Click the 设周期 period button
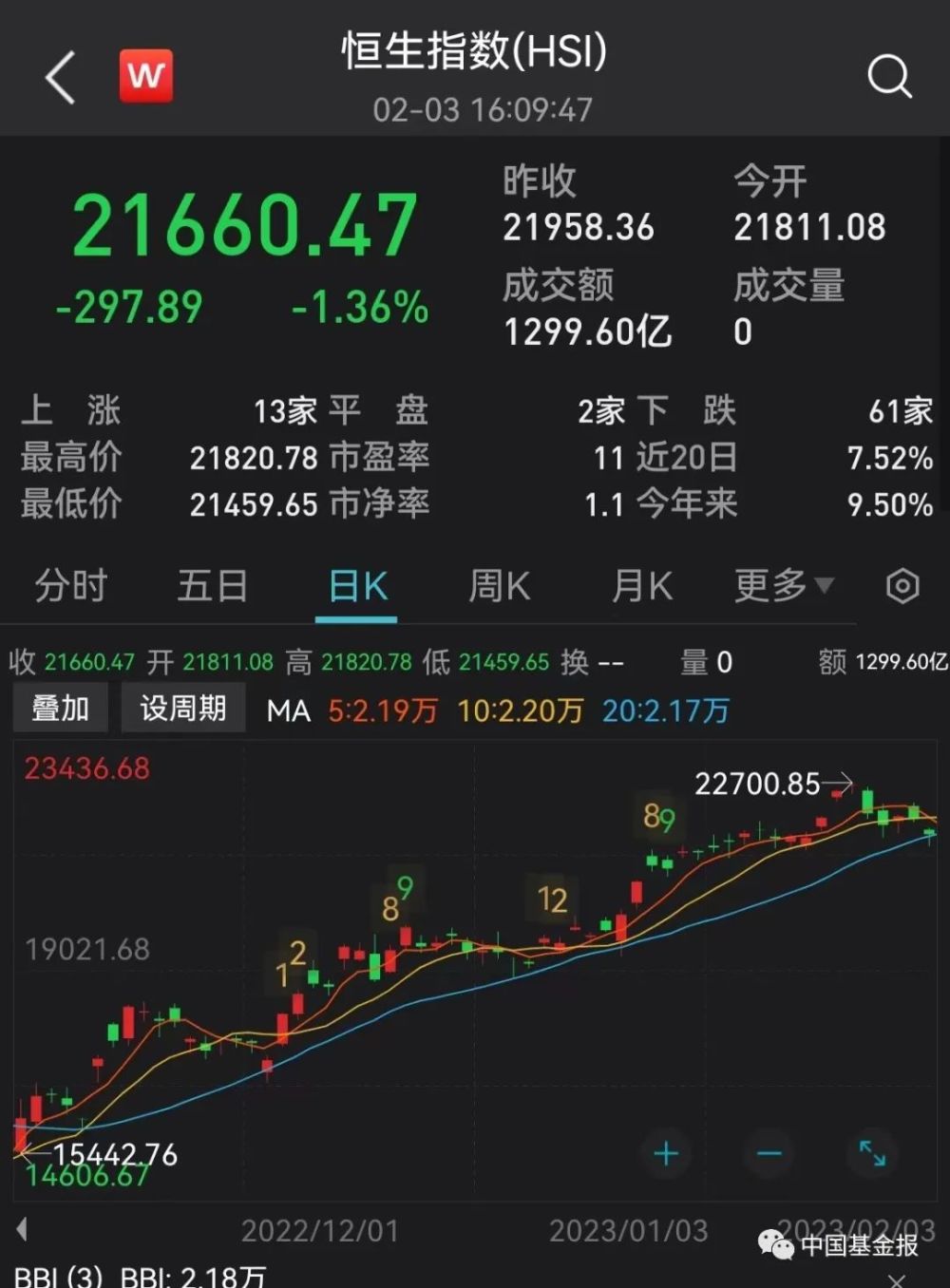This screenshot has width=950, height=1288. pos(182,707)
